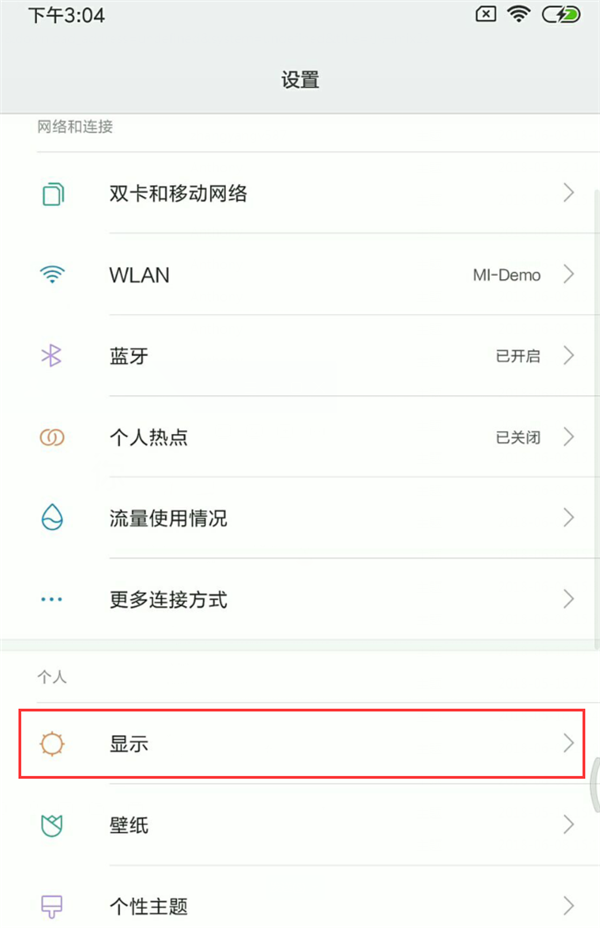Go to 壁纸 wallpaper settings

[300, 825]
